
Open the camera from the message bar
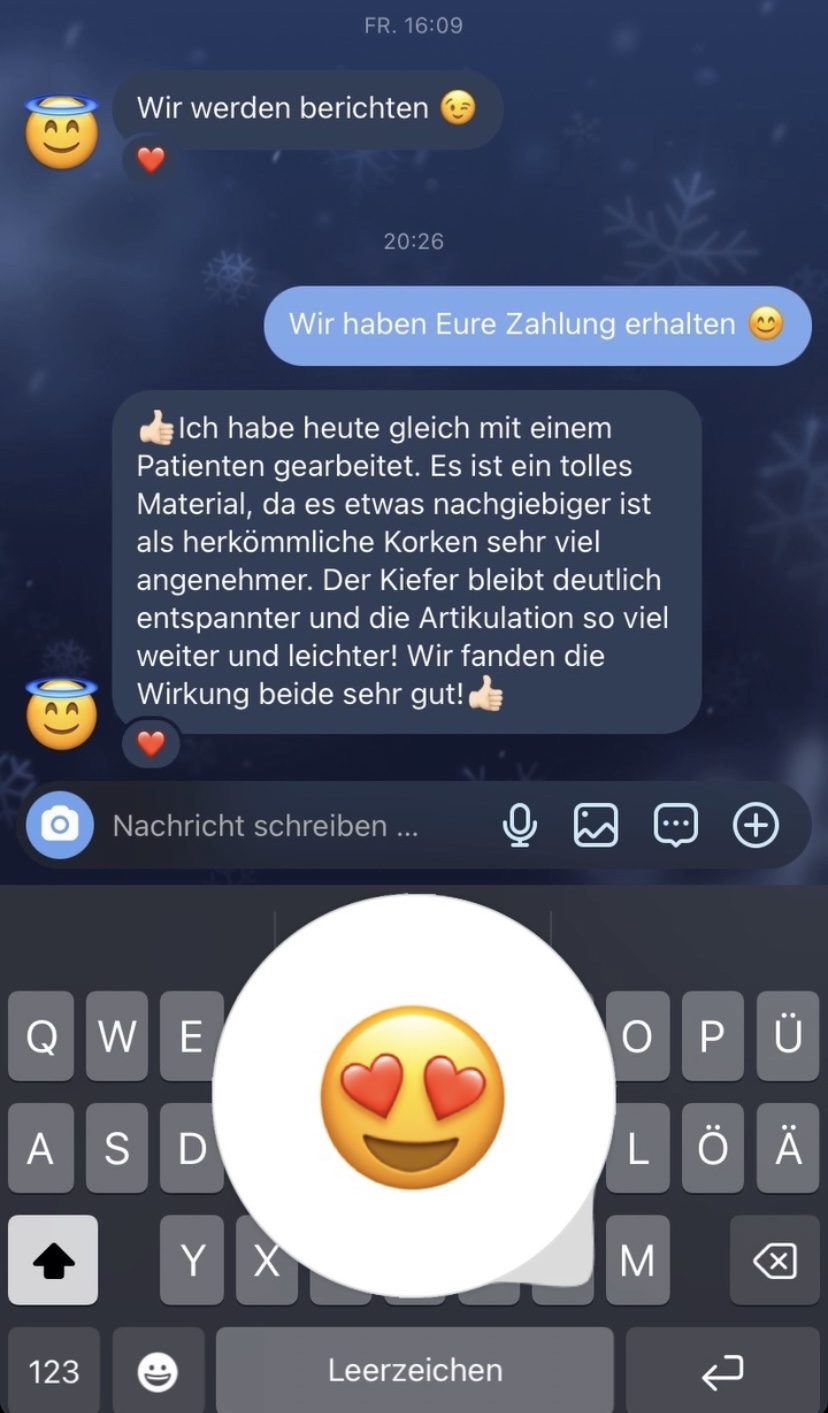tap(60, 825)
